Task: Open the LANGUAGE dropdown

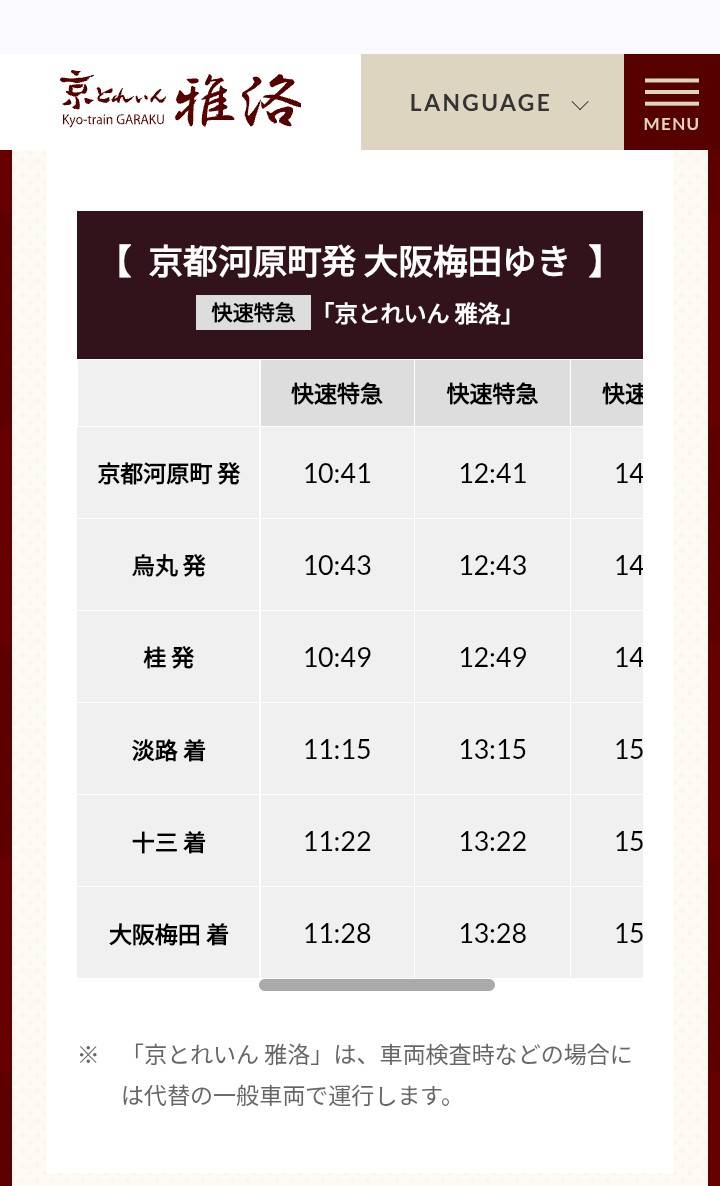Action: (492, 103)
